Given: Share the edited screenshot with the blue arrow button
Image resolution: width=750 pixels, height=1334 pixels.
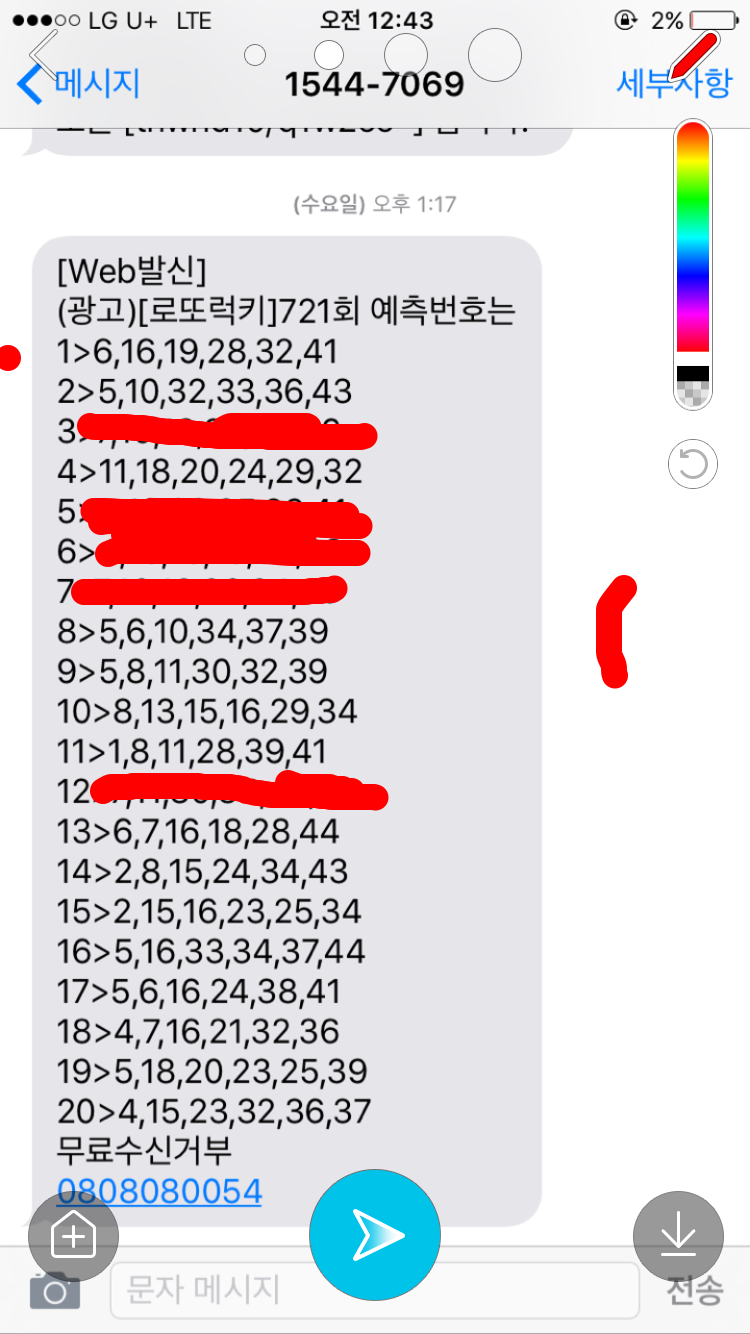Looking at the screenshot, I should [x=375, y=1234].
